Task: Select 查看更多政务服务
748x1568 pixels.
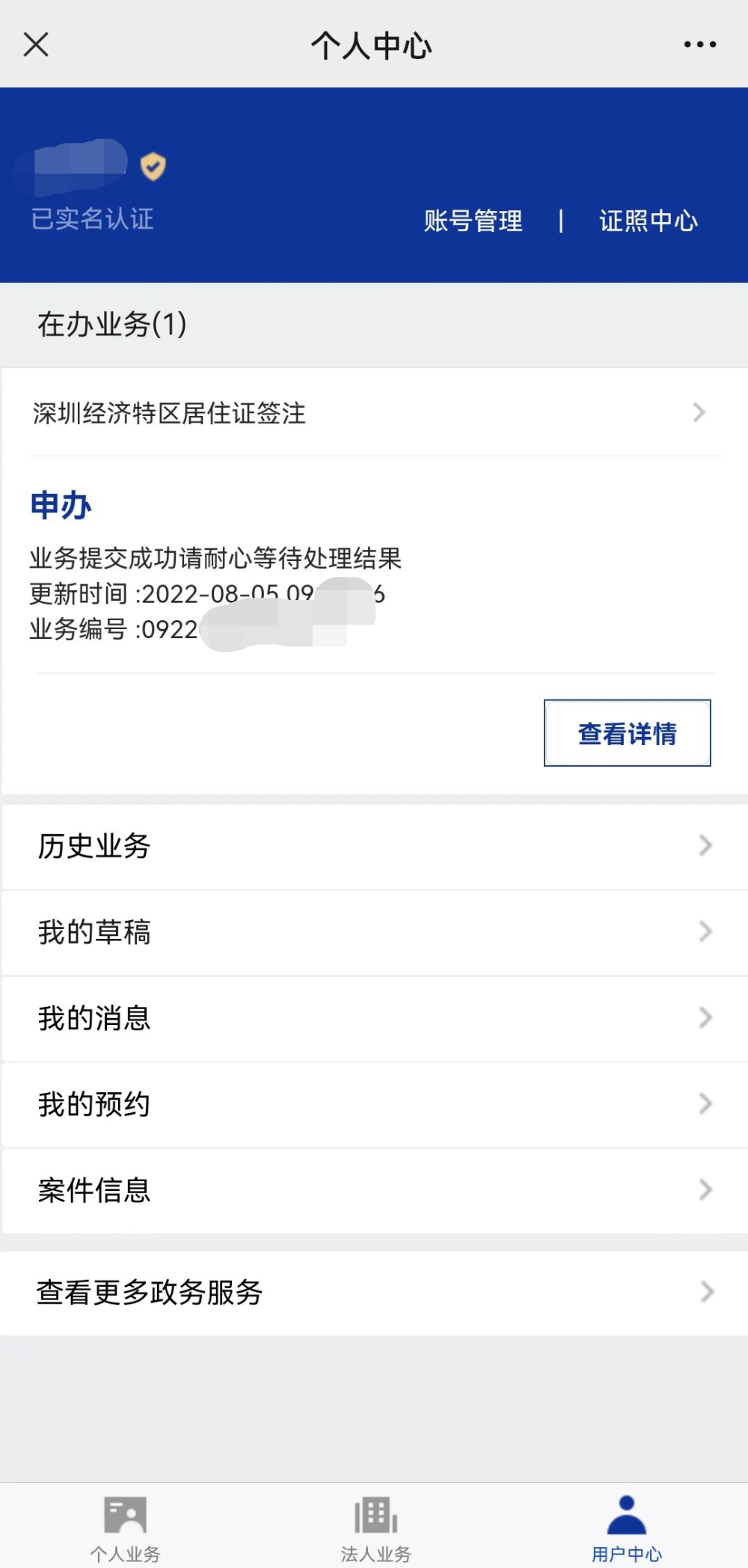Action: click(374, 1292)
